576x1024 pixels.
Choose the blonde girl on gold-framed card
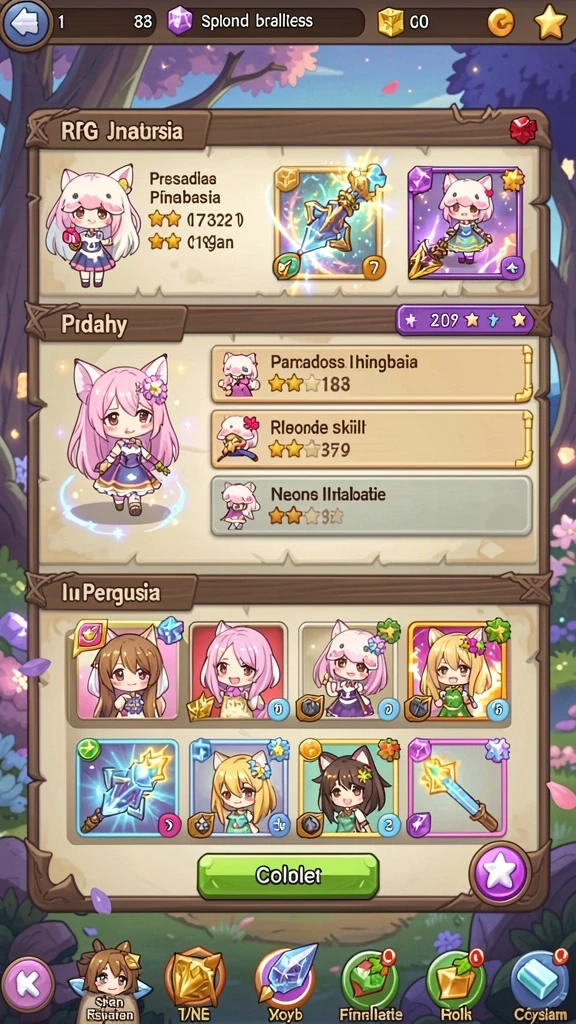click(x=458, y=671)
